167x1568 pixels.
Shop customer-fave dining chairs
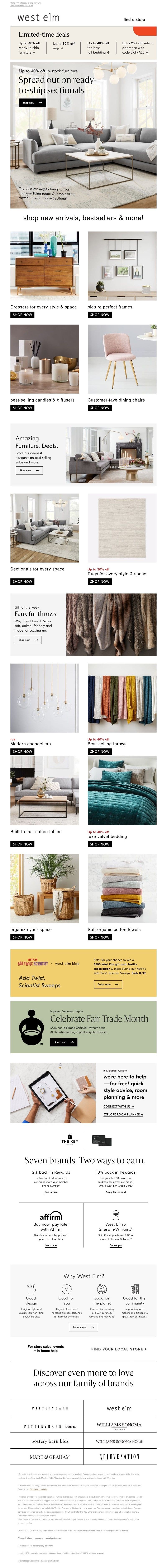[100, 408]
